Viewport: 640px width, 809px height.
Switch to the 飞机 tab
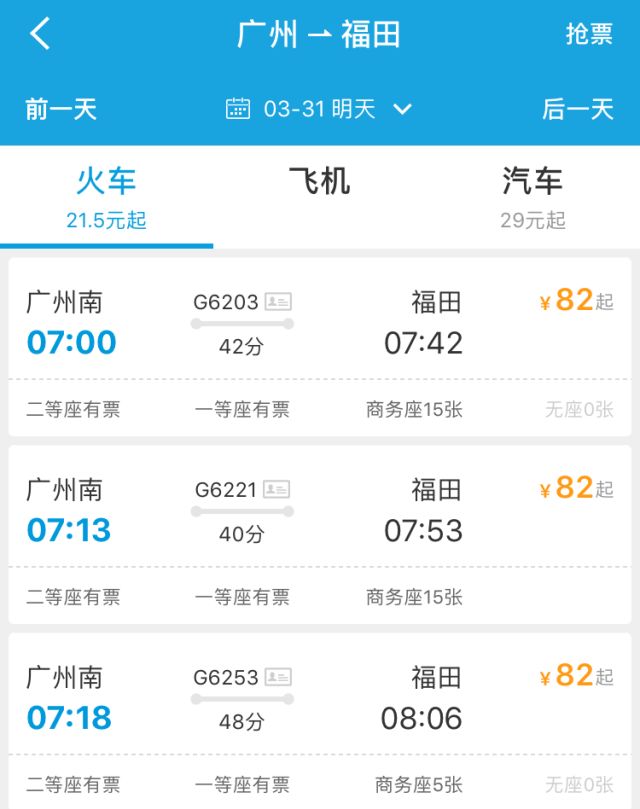319,182
